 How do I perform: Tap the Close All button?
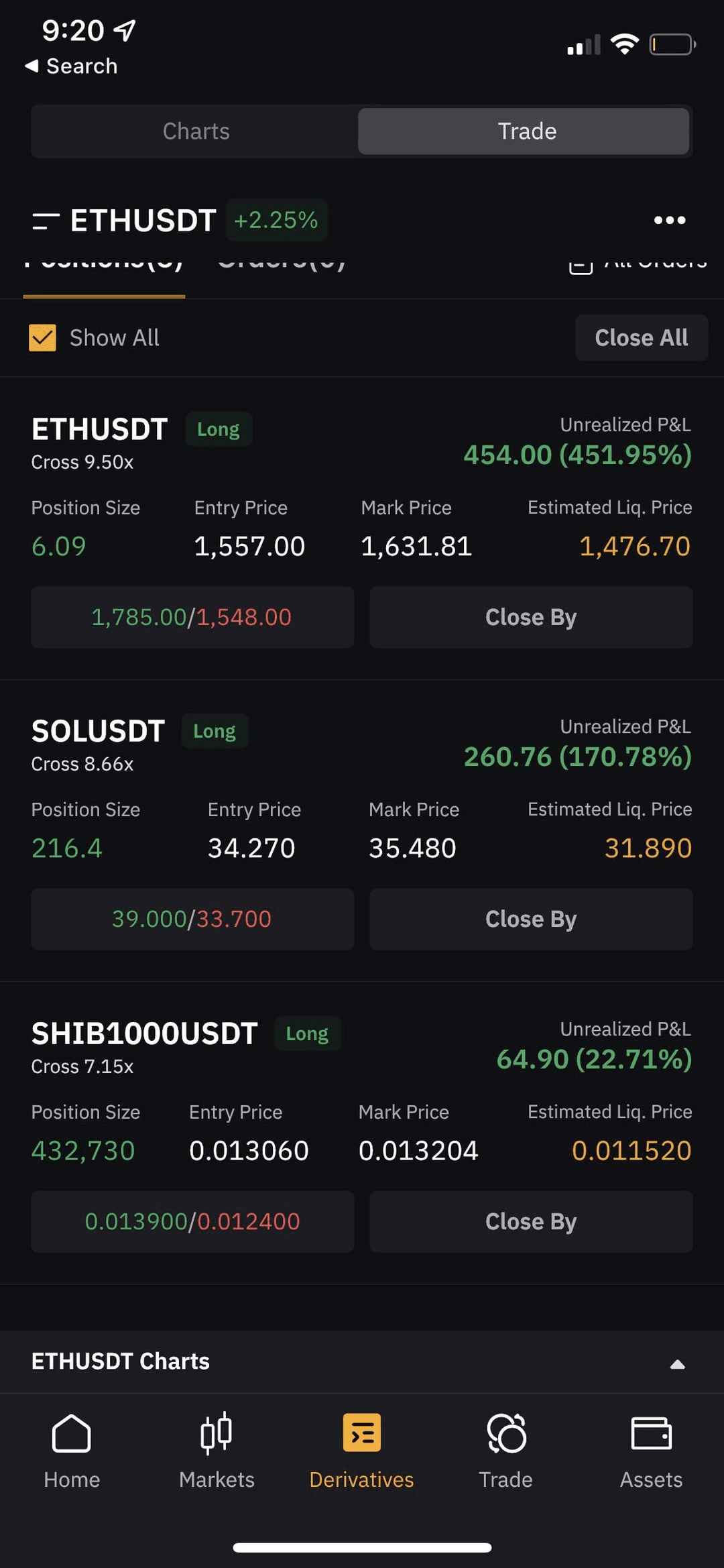[x=641, y=338]
